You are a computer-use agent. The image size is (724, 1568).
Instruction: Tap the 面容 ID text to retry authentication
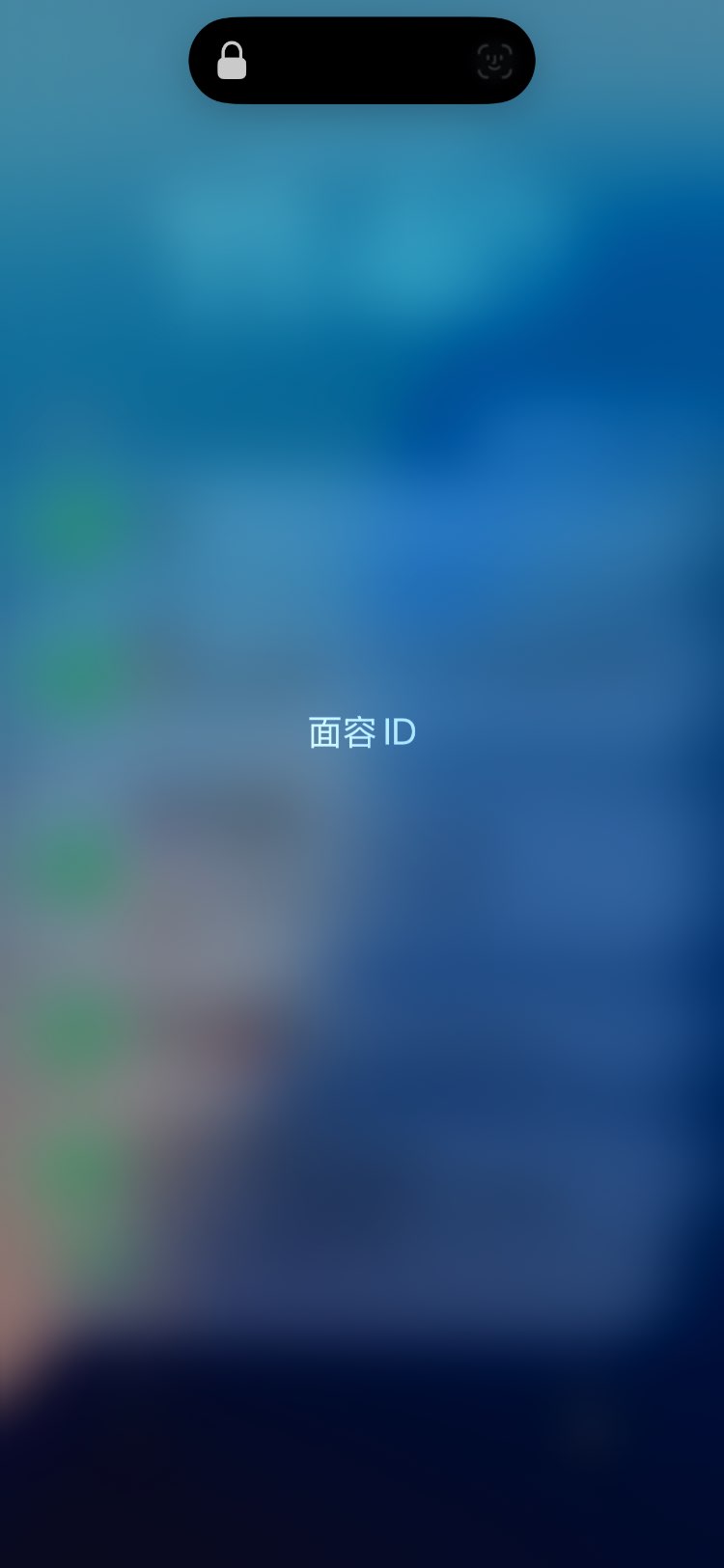click(362, 732)
